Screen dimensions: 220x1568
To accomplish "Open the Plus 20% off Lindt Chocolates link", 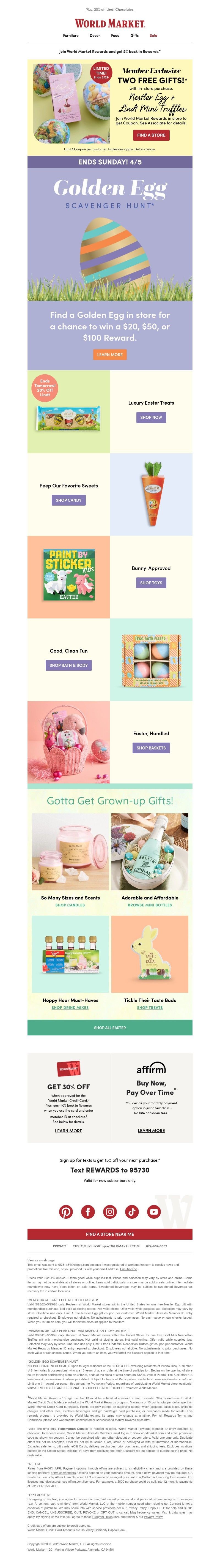I will click(110, 10).
